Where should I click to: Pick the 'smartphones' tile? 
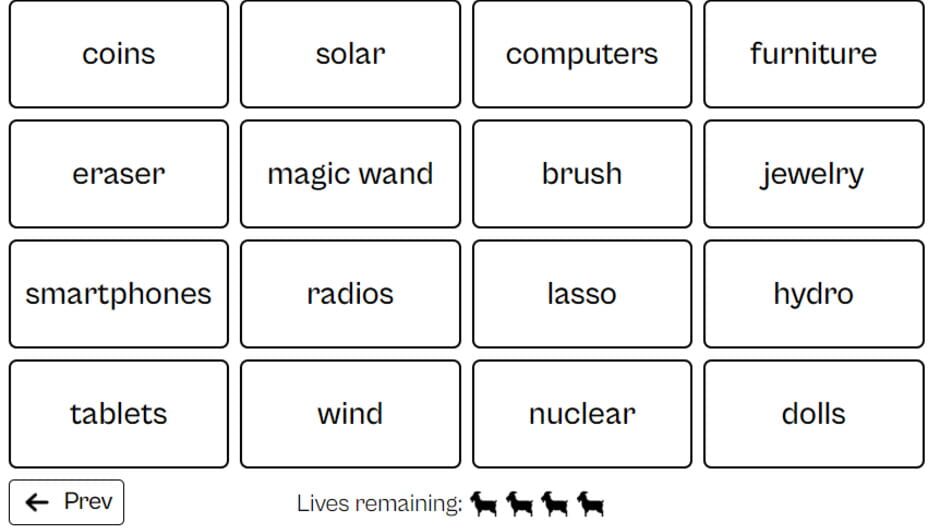(119, 294)
